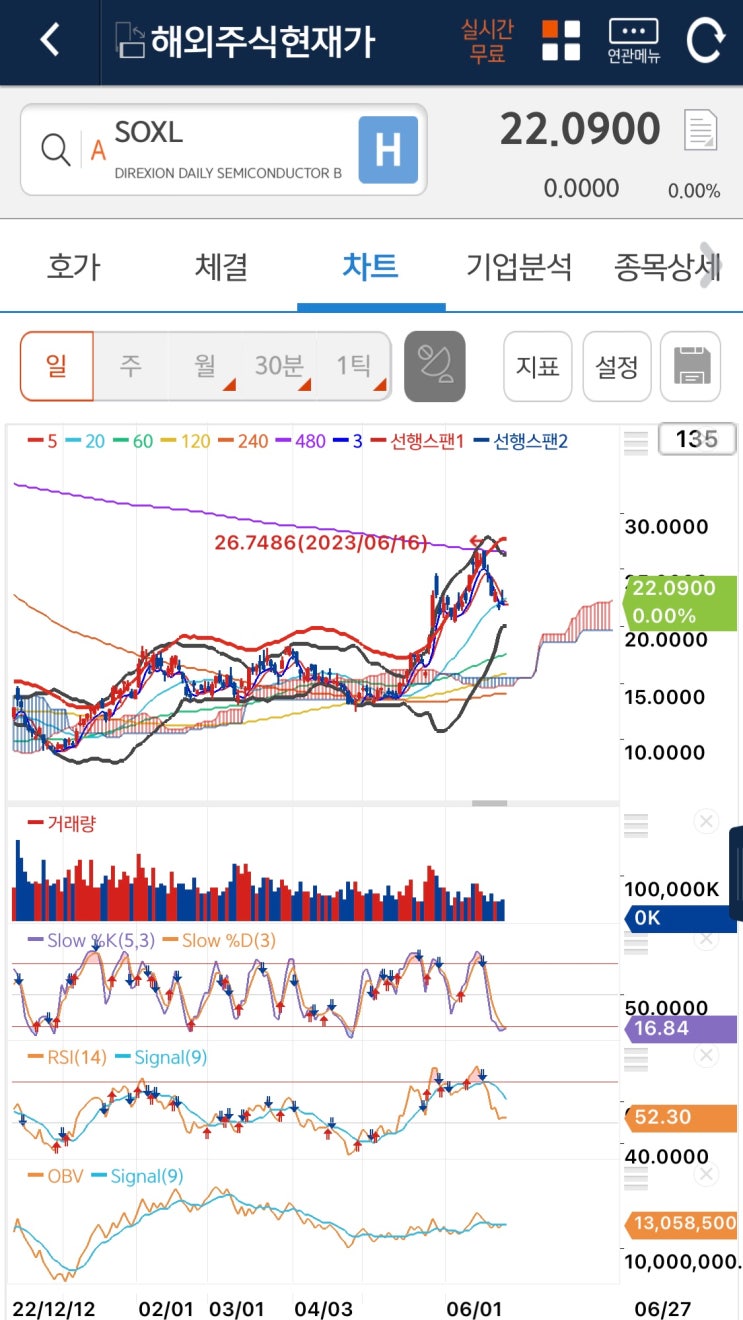This screenshot has height=1320, width=743.
Task: Tap the grid app-menu icon in header
Action: pyautogui.click(x=561, y=40)
